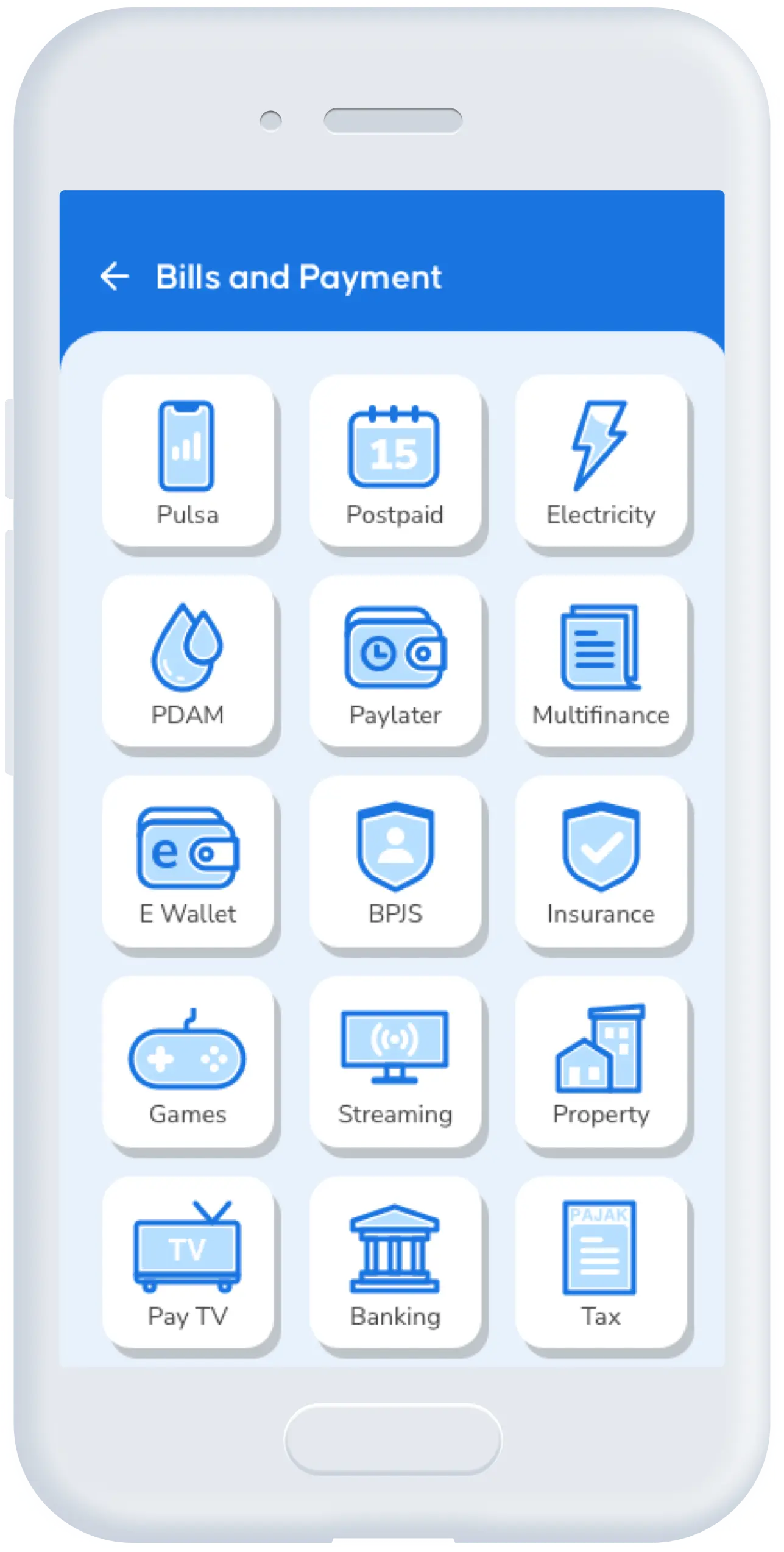
Task: Select the Games tile
Action: coord(188,1061)
